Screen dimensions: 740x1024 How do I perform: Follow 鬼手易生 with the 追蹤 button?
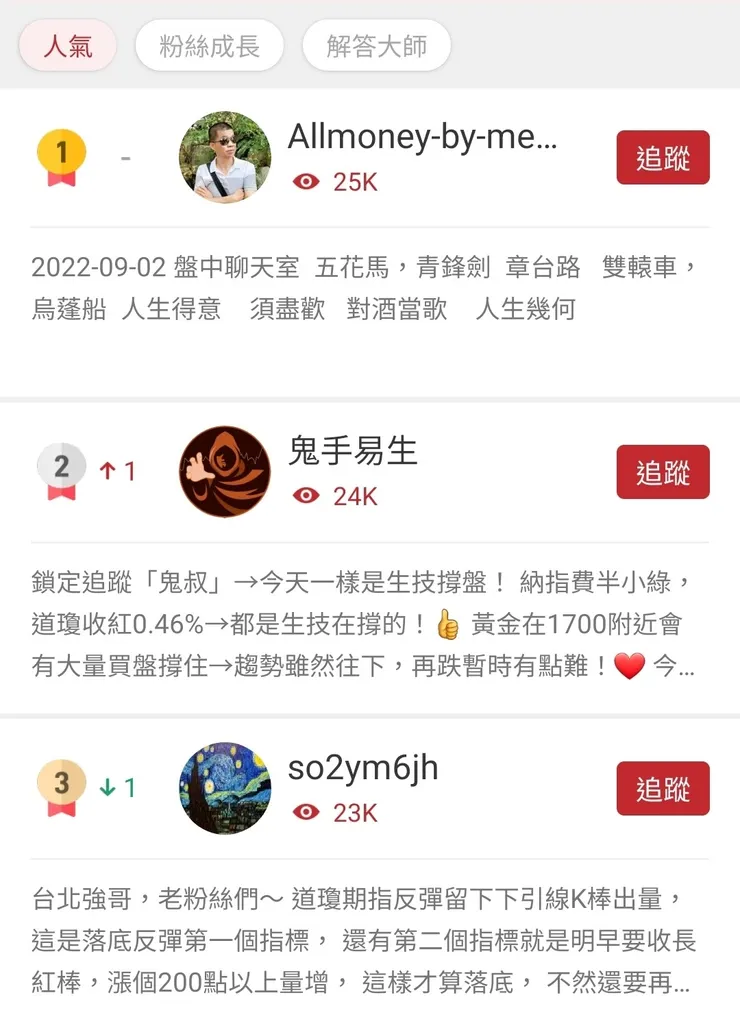[662, 471]
